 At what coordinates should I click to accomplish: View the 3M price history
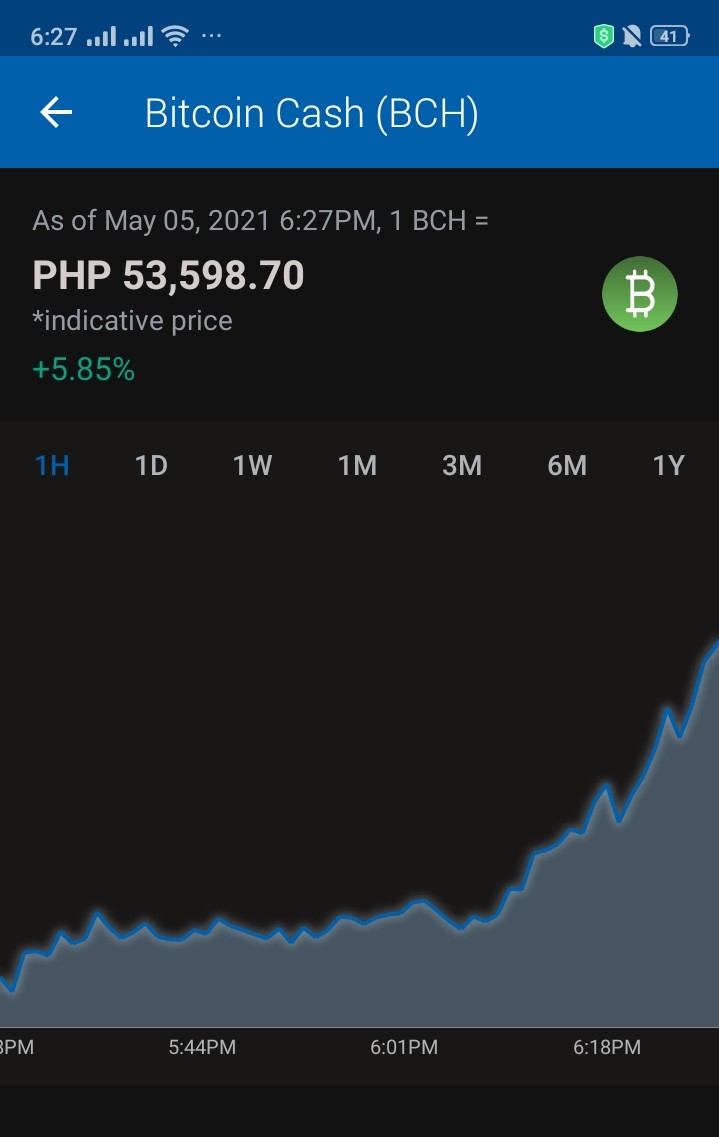(x=462, y=466)
